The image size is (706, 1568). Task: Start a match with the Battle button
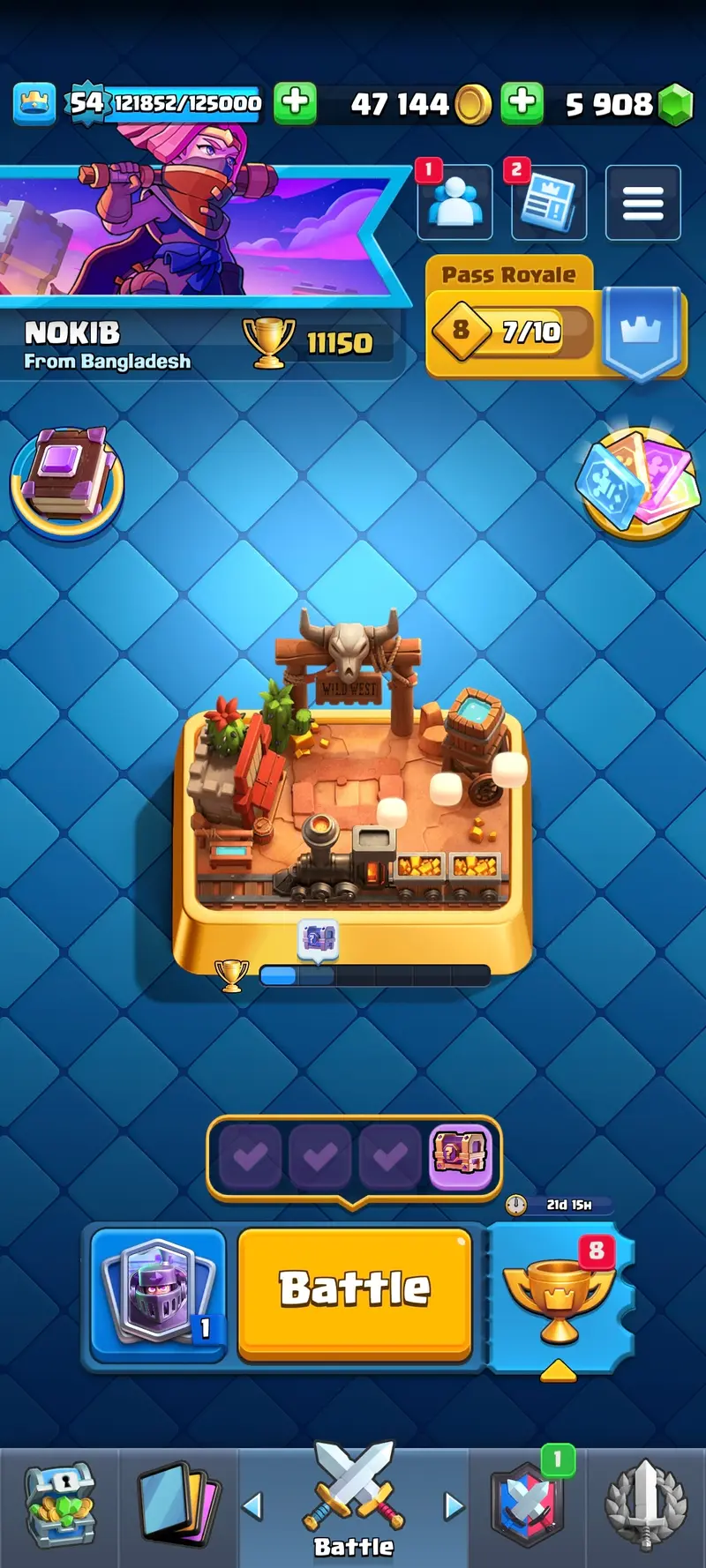point(355,1289)
